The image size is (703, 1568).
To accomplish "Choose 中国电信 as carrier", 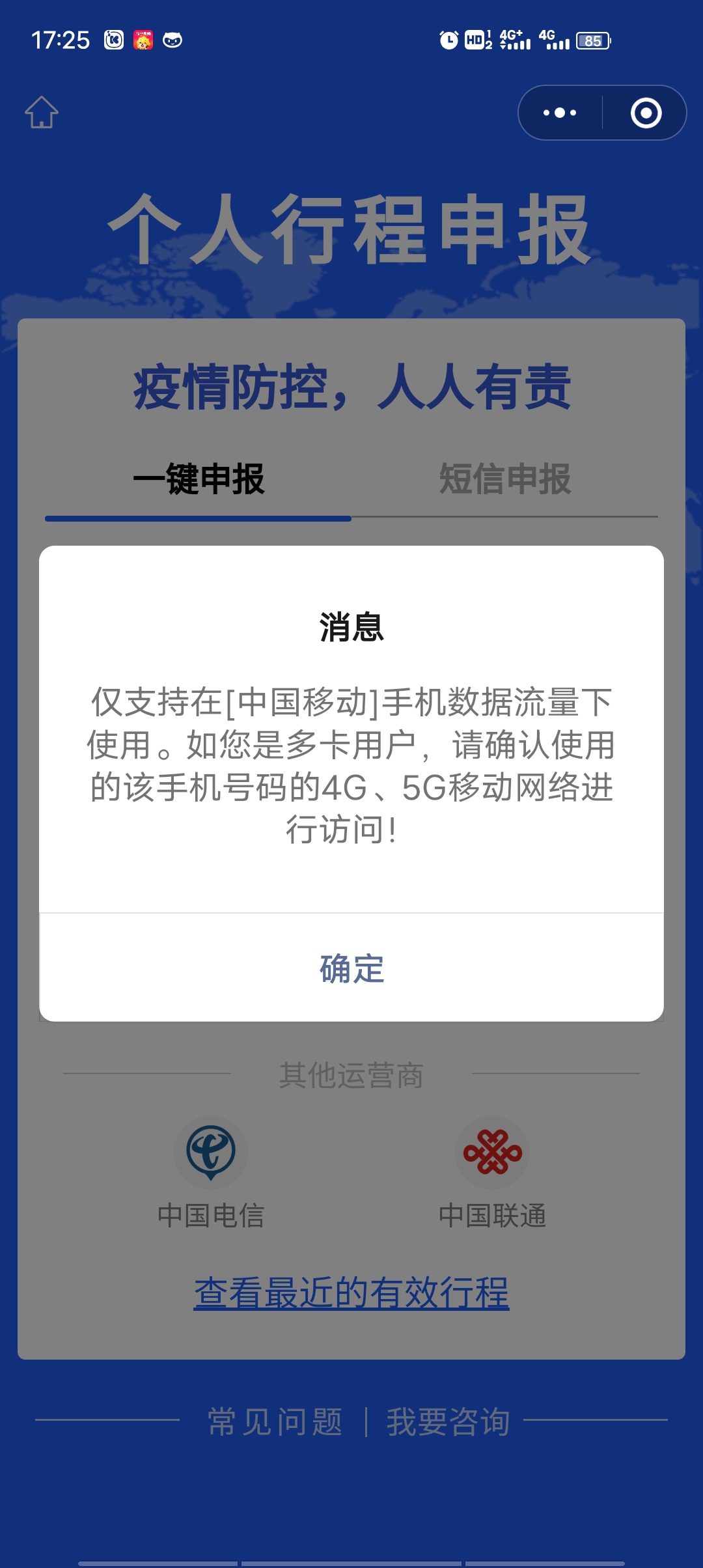I will point(211,1170).
